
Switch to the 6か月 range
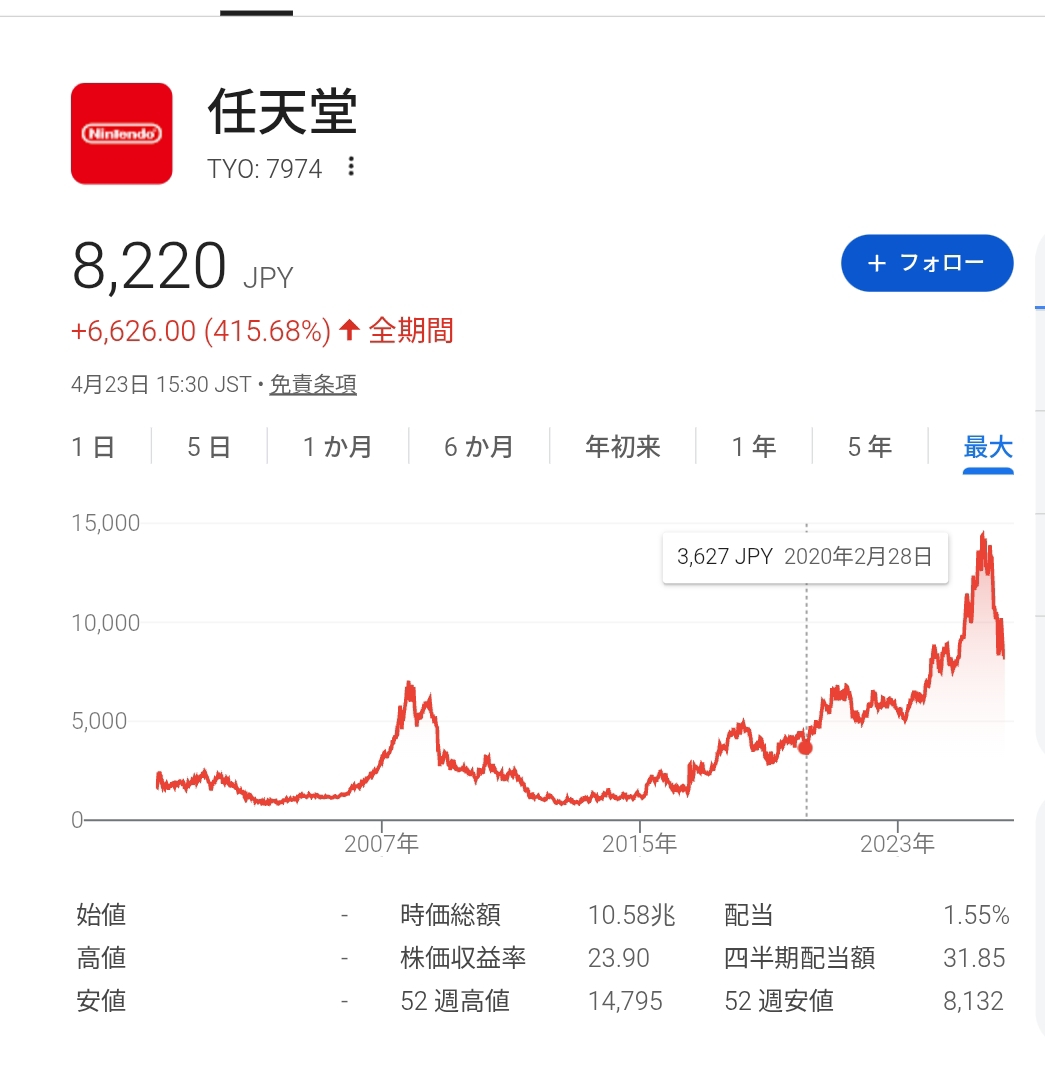click(x=479, y=446)
